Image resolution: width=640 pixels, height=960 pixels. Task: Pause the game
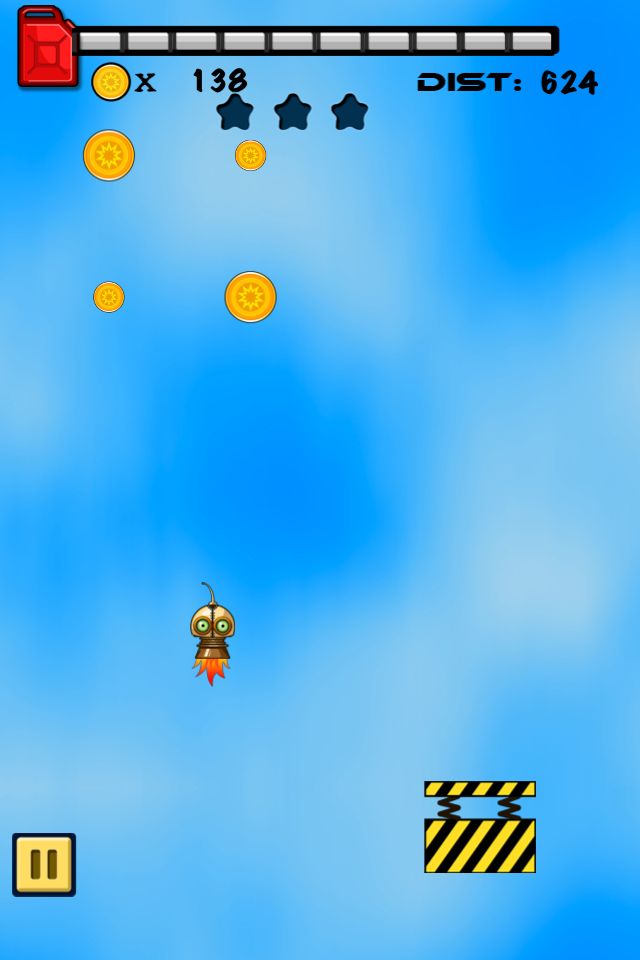click(44, 864)
